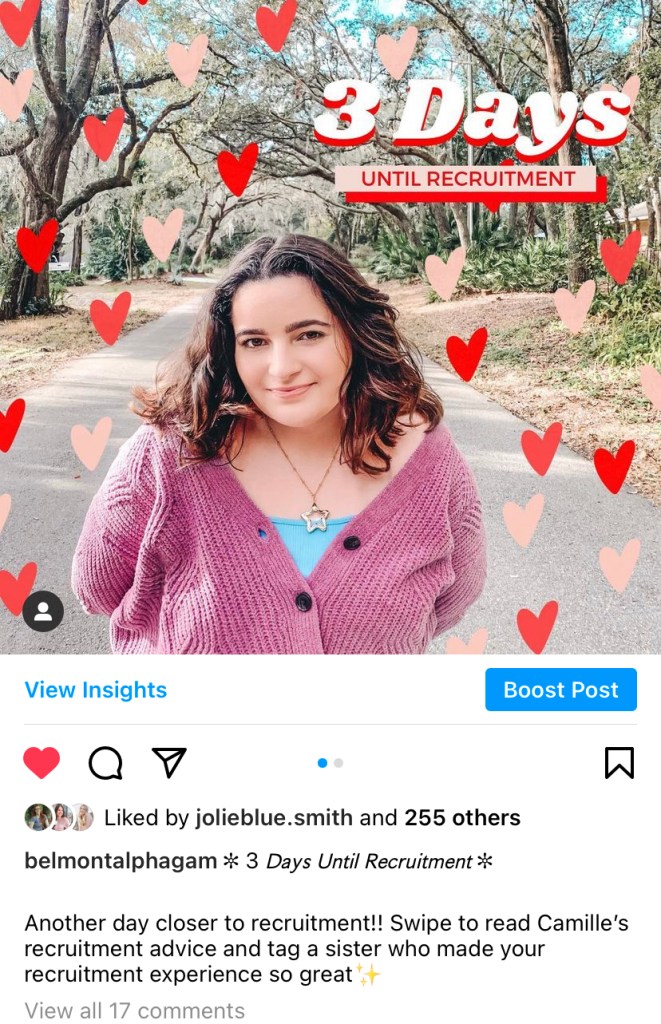The image size is (661, 1024).
Task: Tap the Boost Post button
Action: click(560, 690)
